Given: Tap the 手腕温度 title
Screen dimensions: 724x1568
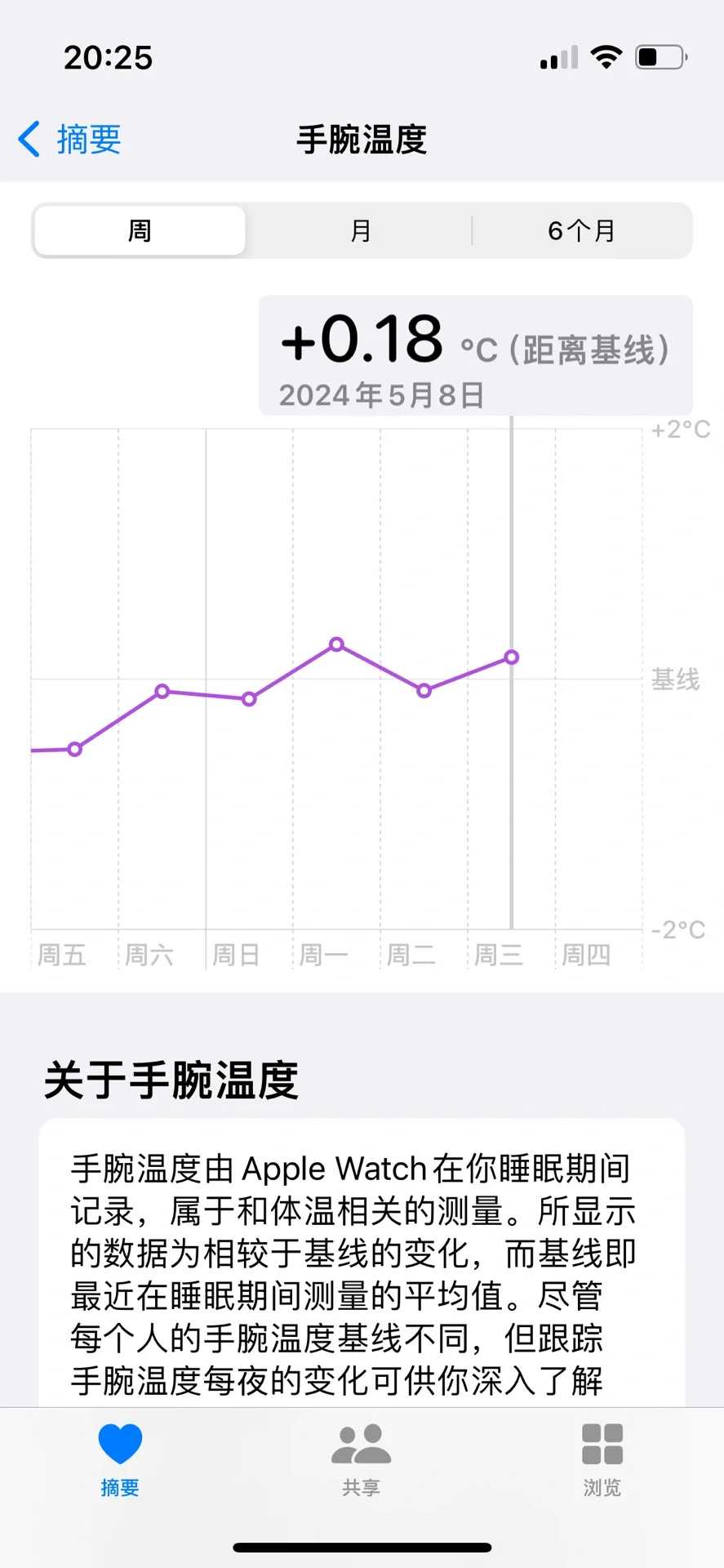Looking at the screenshot, I should (362, 140).
